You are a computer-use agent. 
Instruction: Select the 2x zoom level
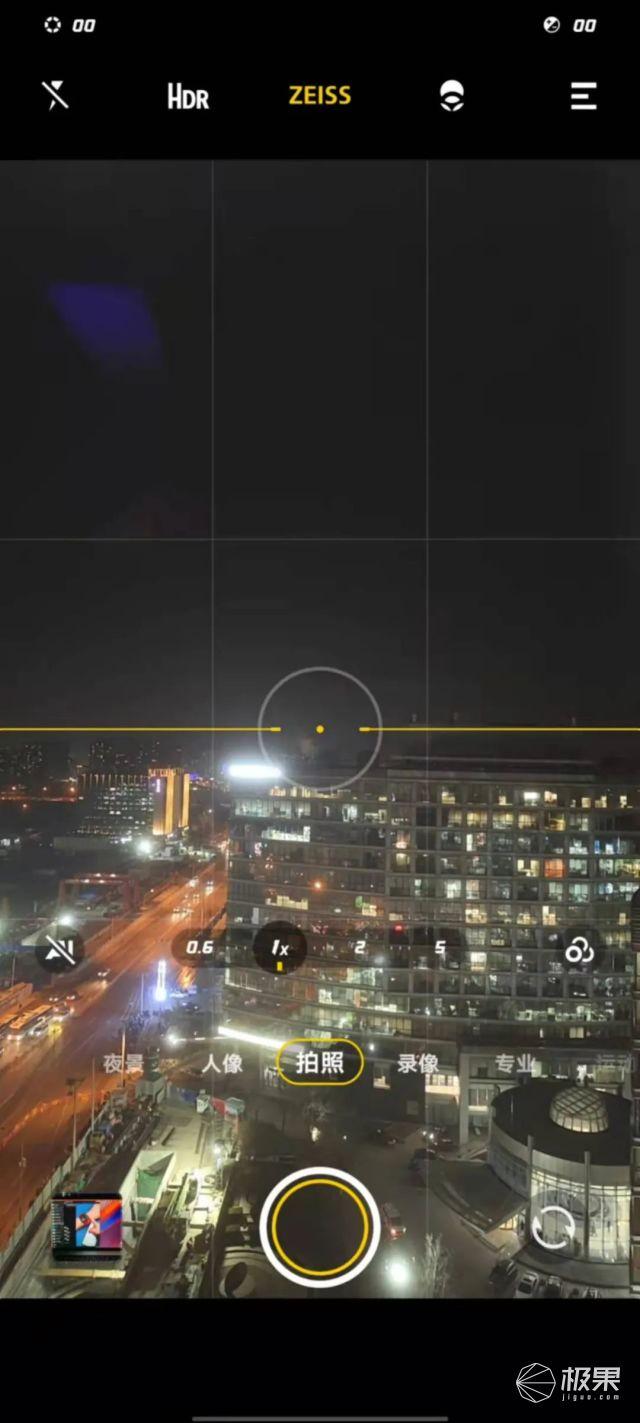(360, 947)
